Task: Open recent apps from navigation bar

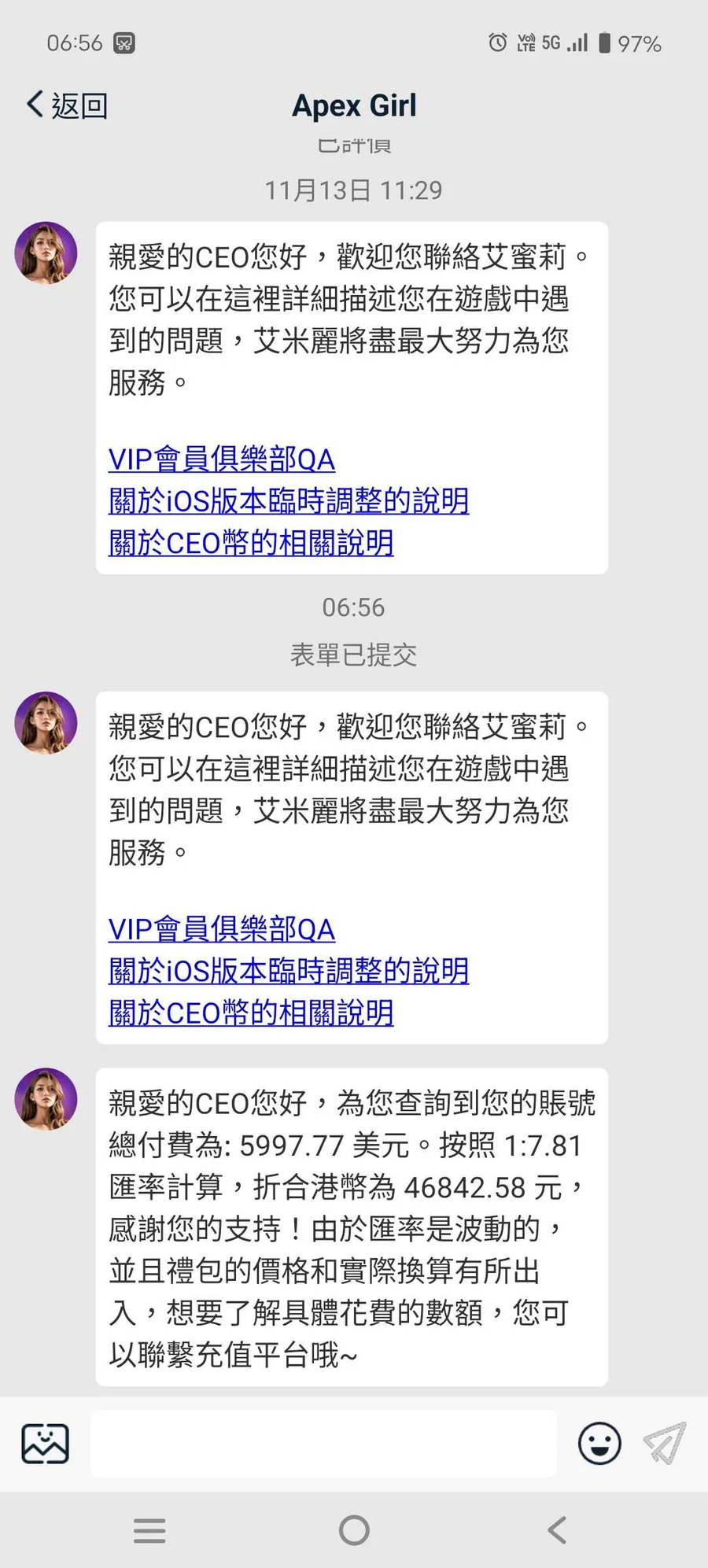Action: [149, 1530]
